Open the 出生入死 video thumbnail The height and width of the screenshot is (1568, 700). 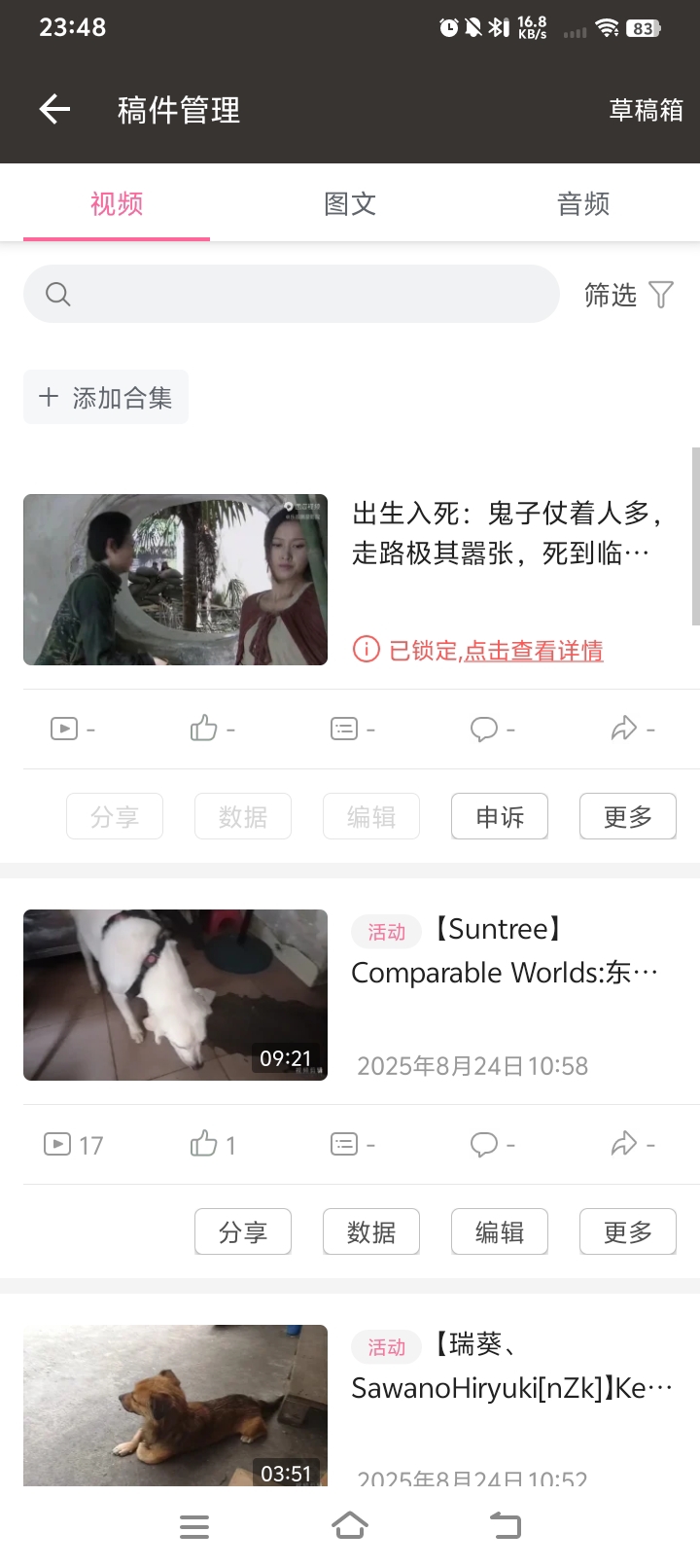coord(175,580)
